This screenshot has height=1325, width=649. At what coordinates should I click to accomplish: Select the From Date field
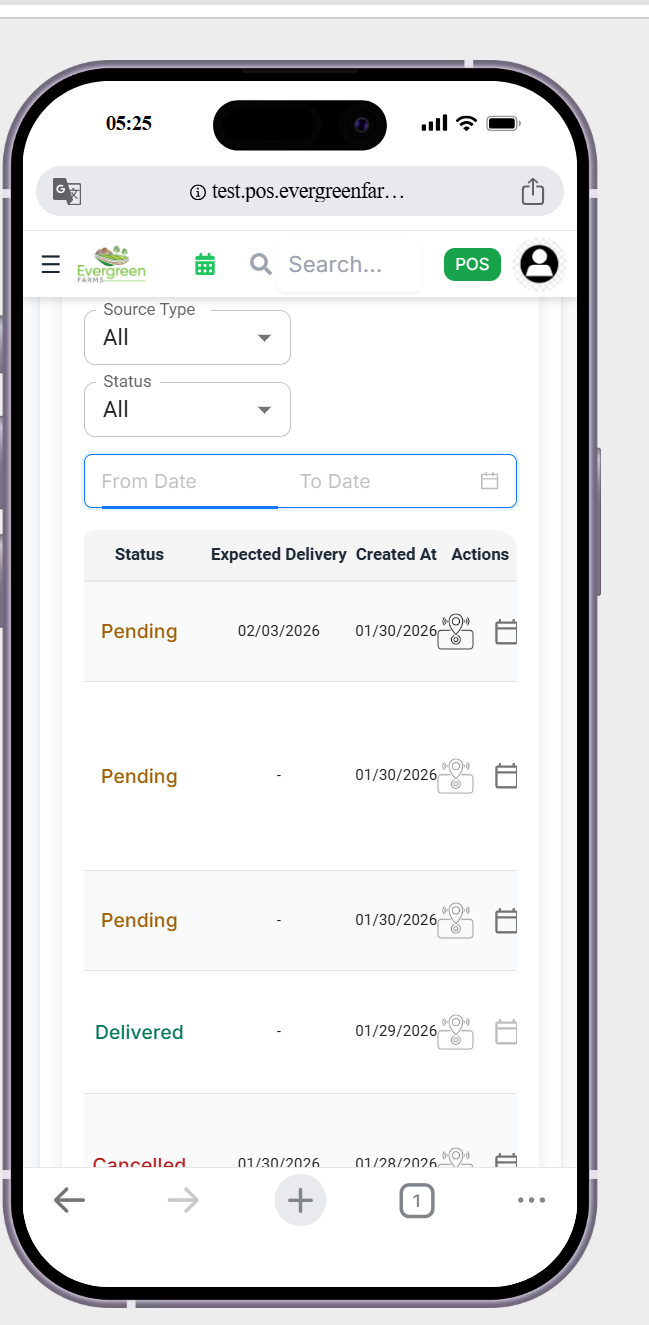tap(180, 481)
